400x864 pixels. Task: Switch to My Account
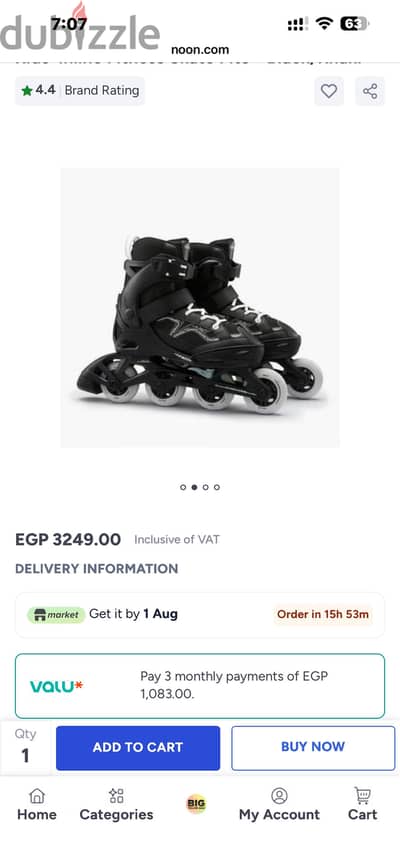[x=279, y=804]
